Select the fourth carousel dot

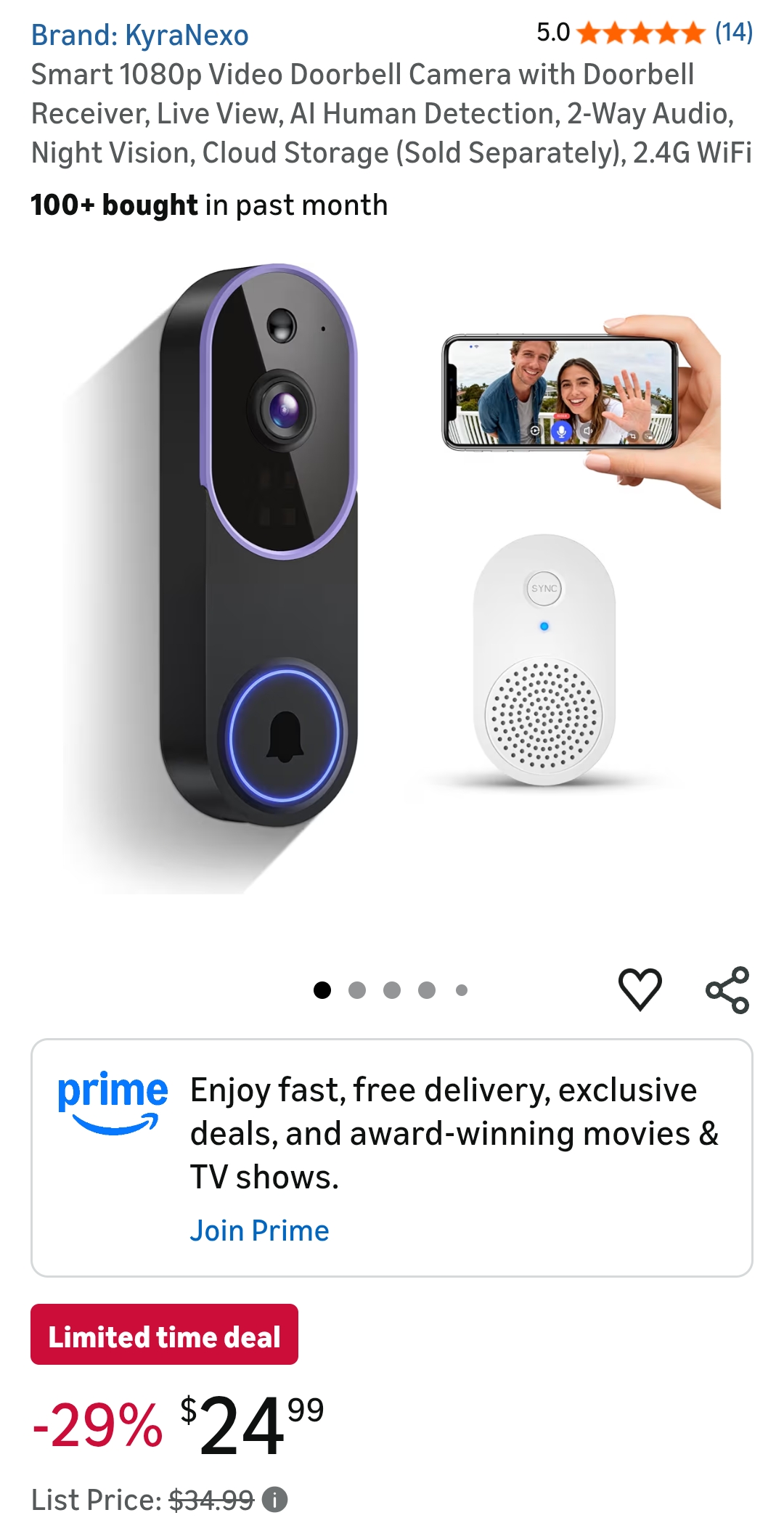[x=425, y=988]
